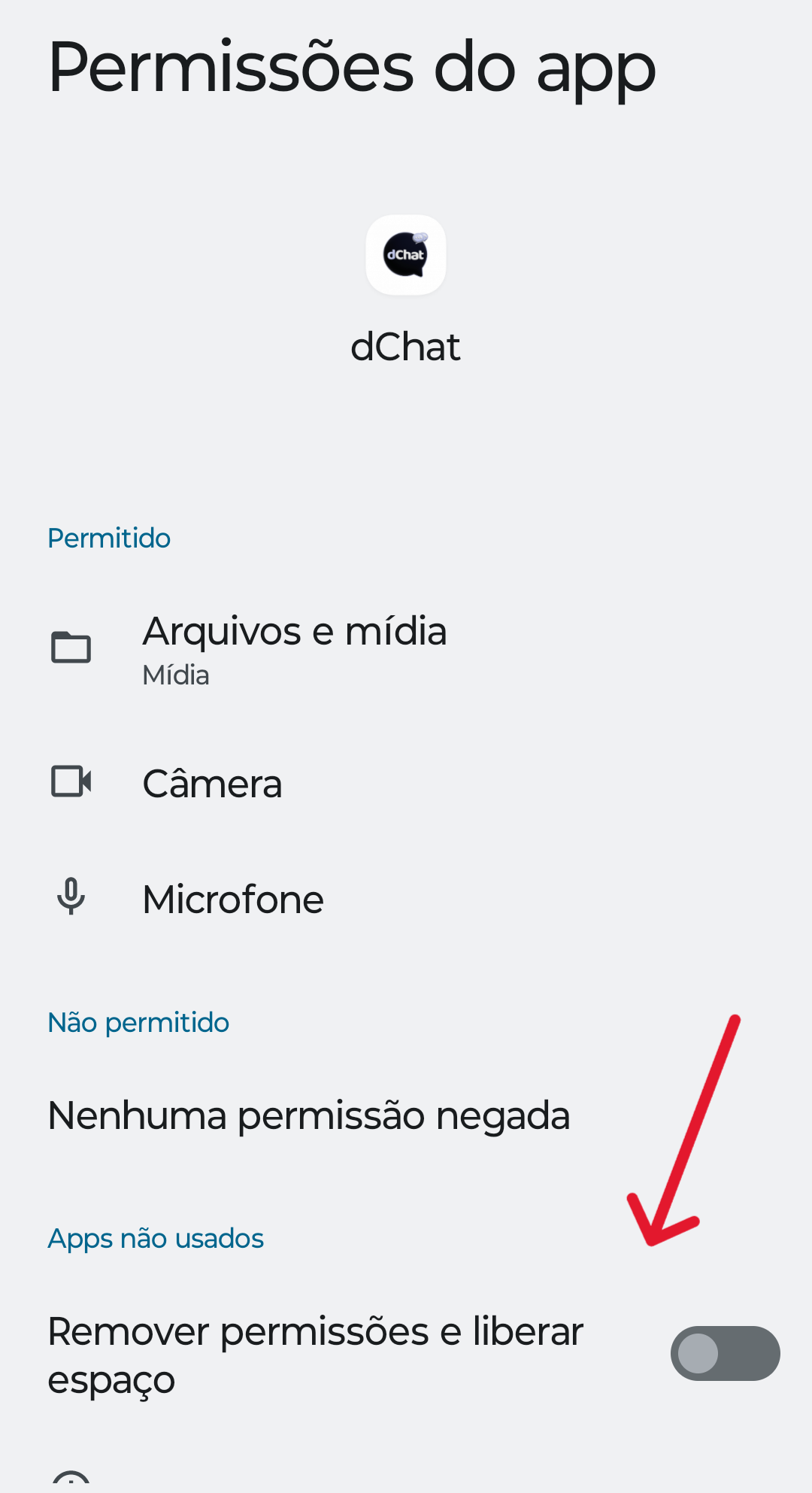
Task: Select the microphone icon for Microfone permission
Action: pyautogui.click(x=70, y=899)
